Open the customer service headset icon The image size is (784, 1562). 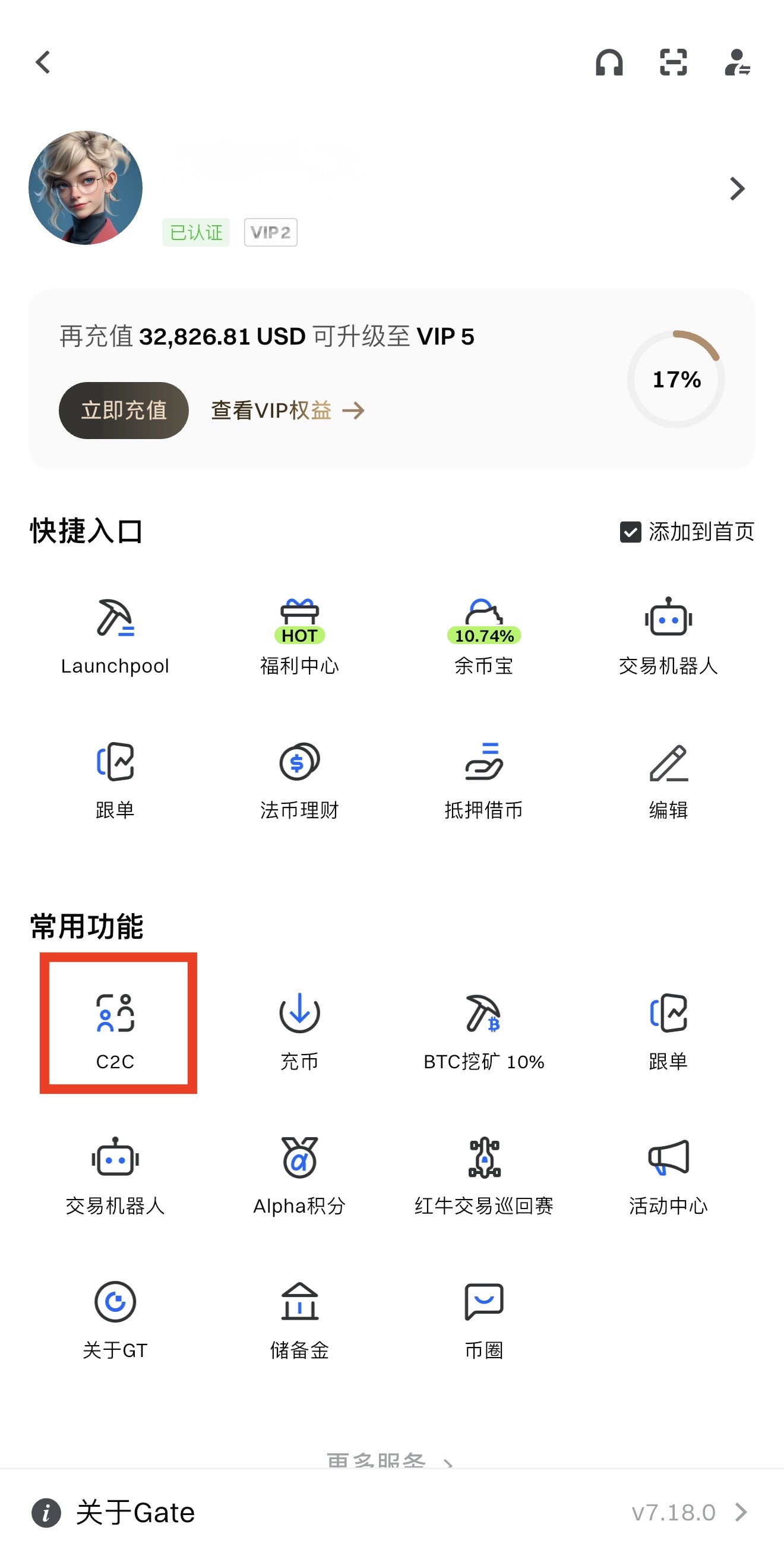609,62
